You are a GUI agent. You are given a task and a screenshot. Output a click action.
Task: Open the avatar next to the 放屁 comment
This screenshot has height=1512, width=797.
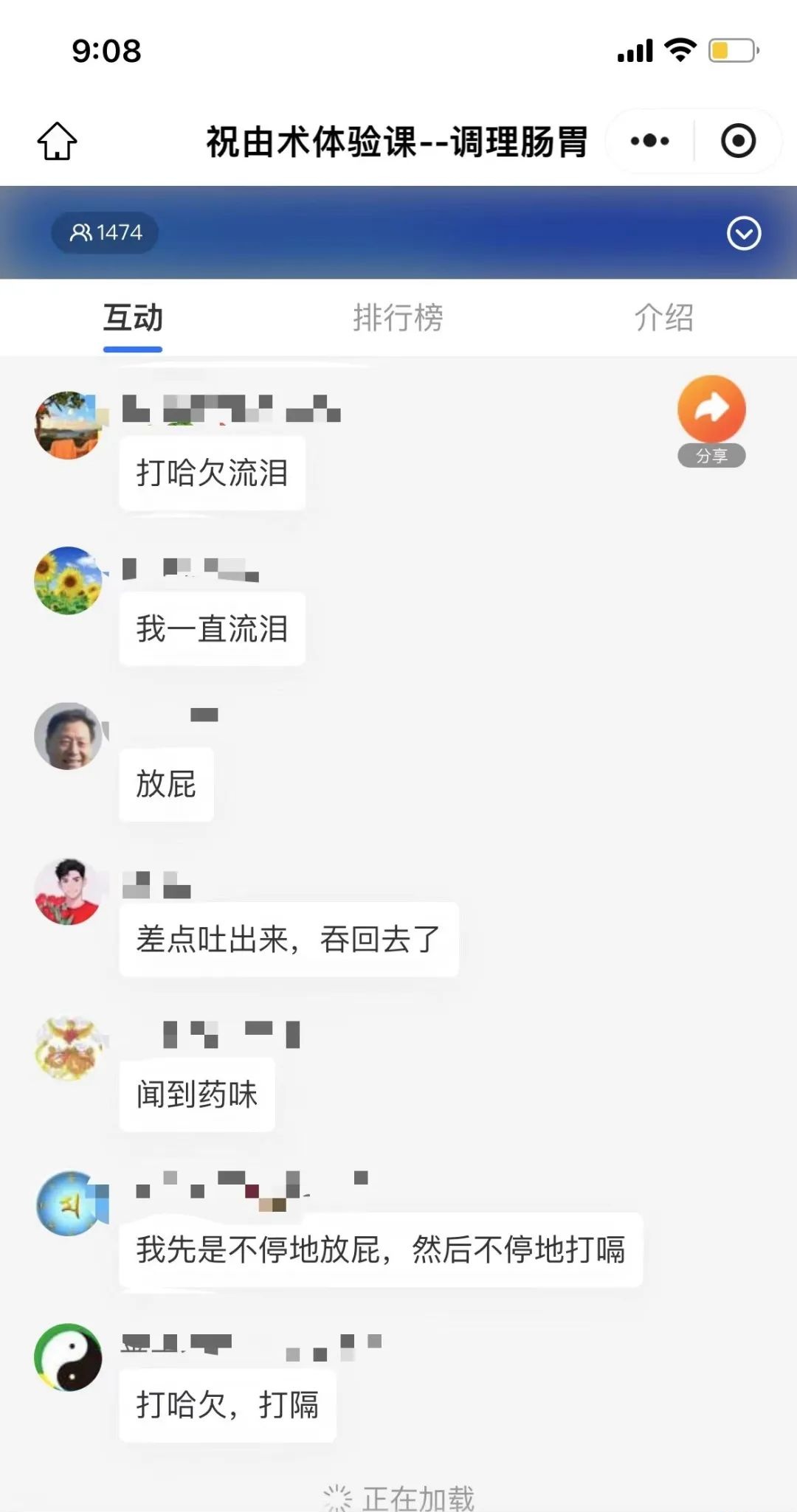tap(68, 735)
